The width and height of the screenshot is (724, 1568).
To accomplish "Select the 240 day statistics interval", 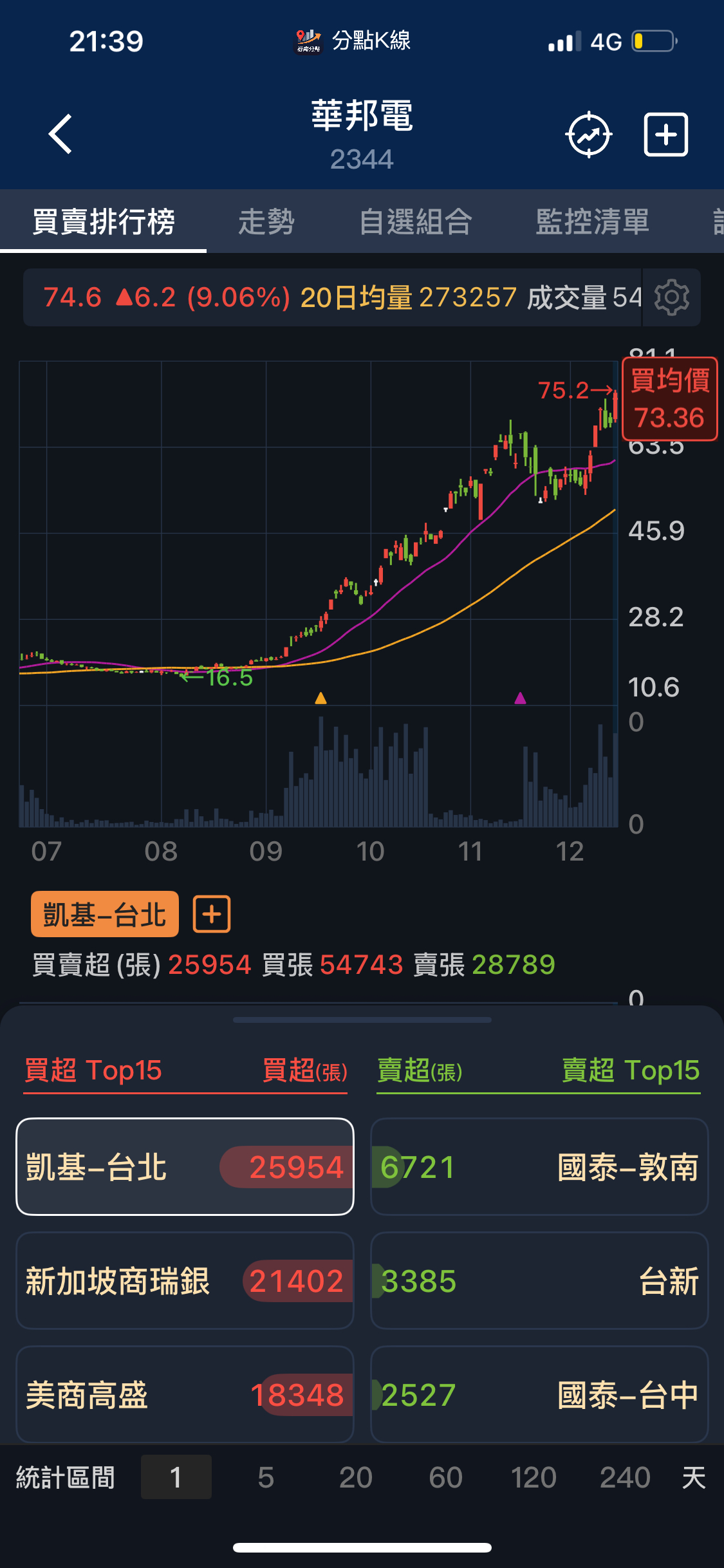I will click(625, 1477).
